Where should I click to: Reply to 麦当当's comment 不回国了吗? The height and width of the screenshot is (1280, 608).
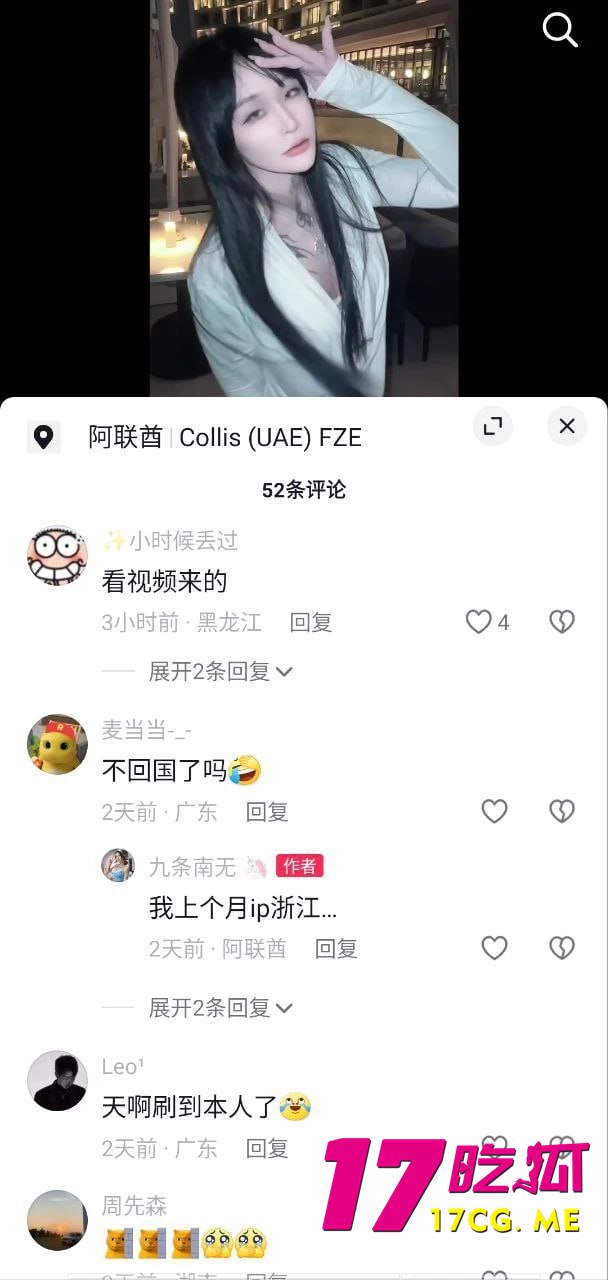point(267,812)
